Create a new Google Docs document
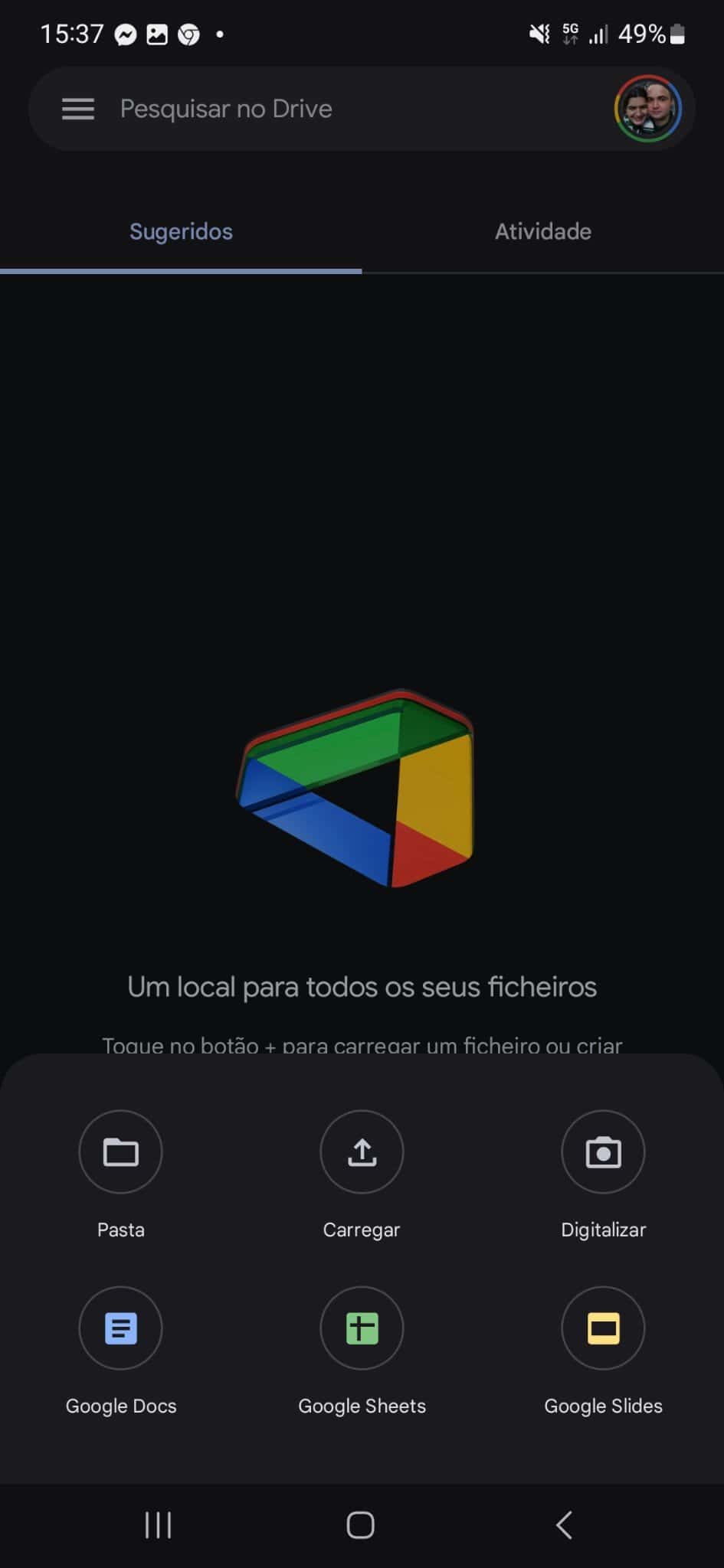 tap(120, 1328)
